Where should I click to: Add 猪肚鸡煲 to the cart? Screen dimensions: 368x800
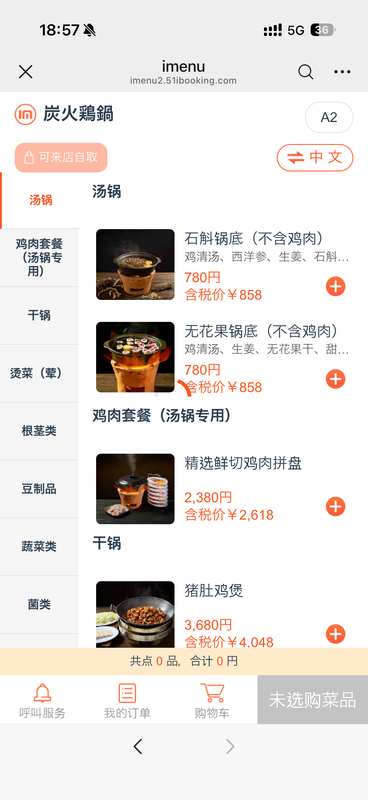tap(335, 634)
